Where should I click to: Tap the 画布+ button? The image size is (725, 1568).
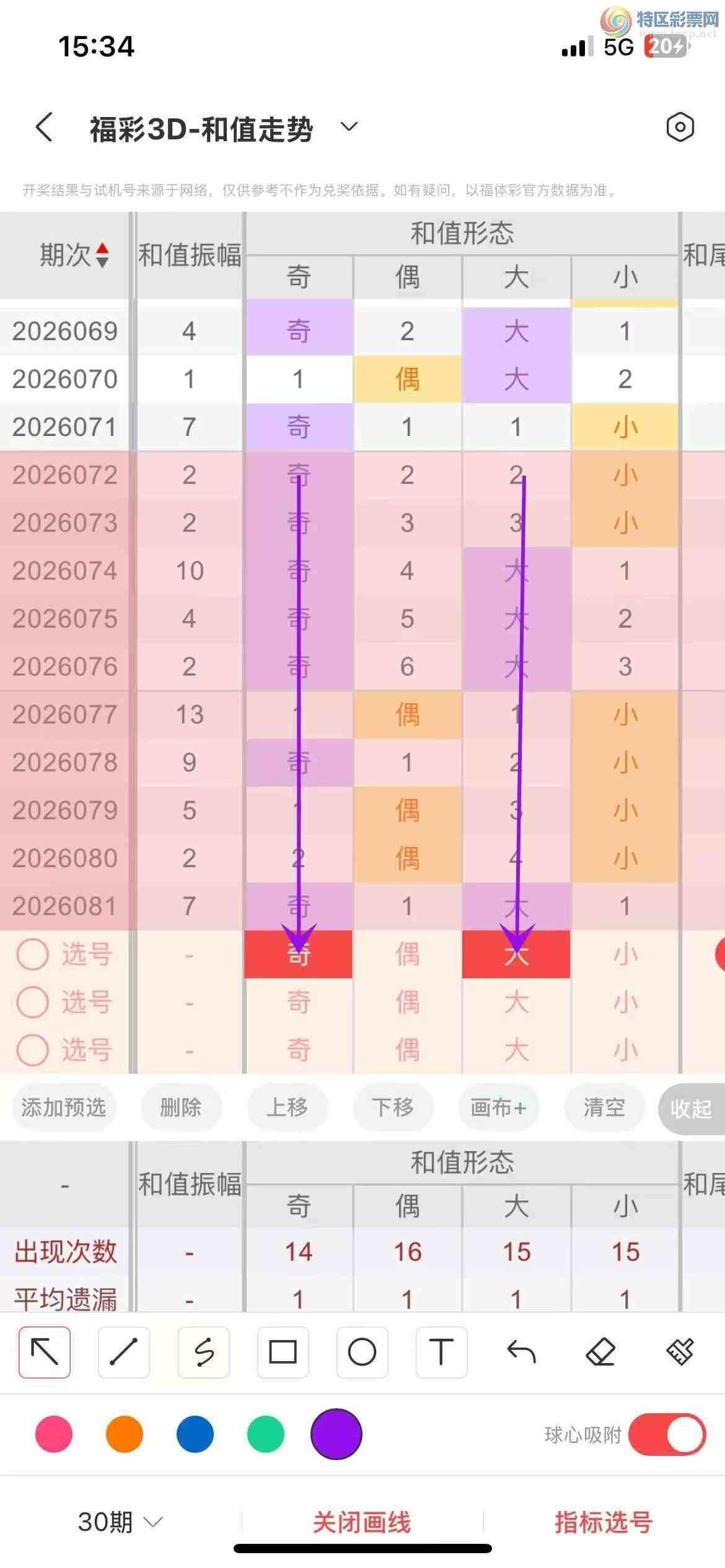pyautogui.click(x=498, y=1107)
